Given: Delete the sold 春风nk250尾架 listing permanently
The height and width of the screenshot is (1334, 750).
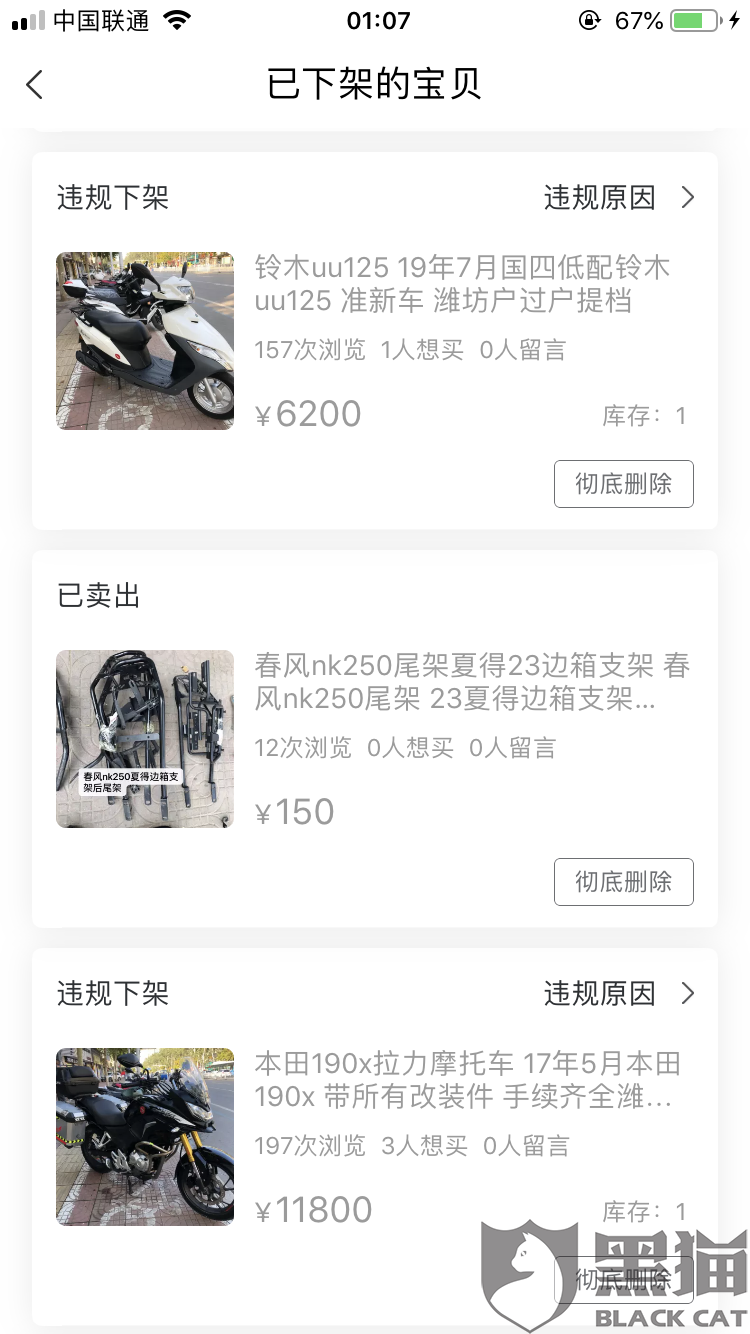Looking at the screenshot, I should (623, 882).
